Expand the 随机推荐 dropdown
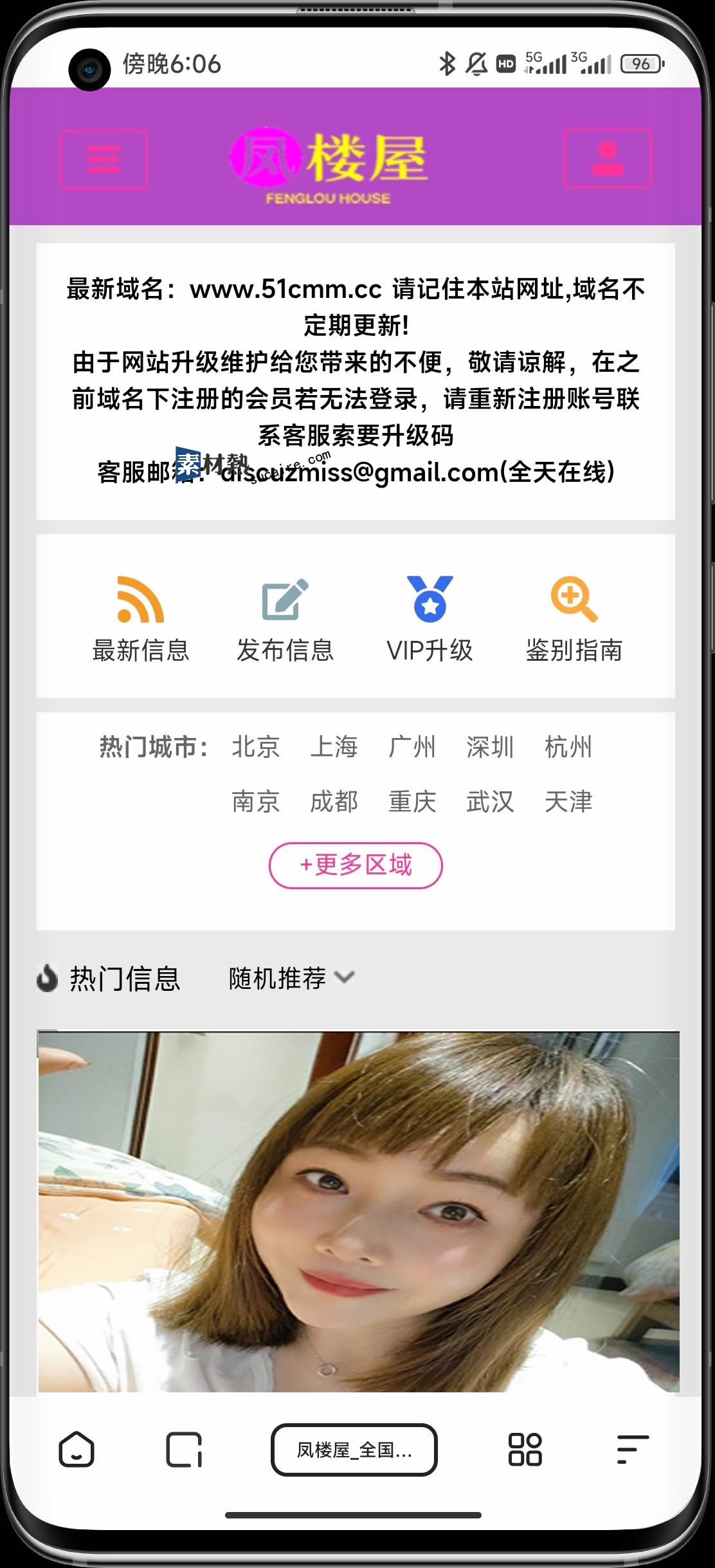Screen dimensions: 715x1568 291,978
